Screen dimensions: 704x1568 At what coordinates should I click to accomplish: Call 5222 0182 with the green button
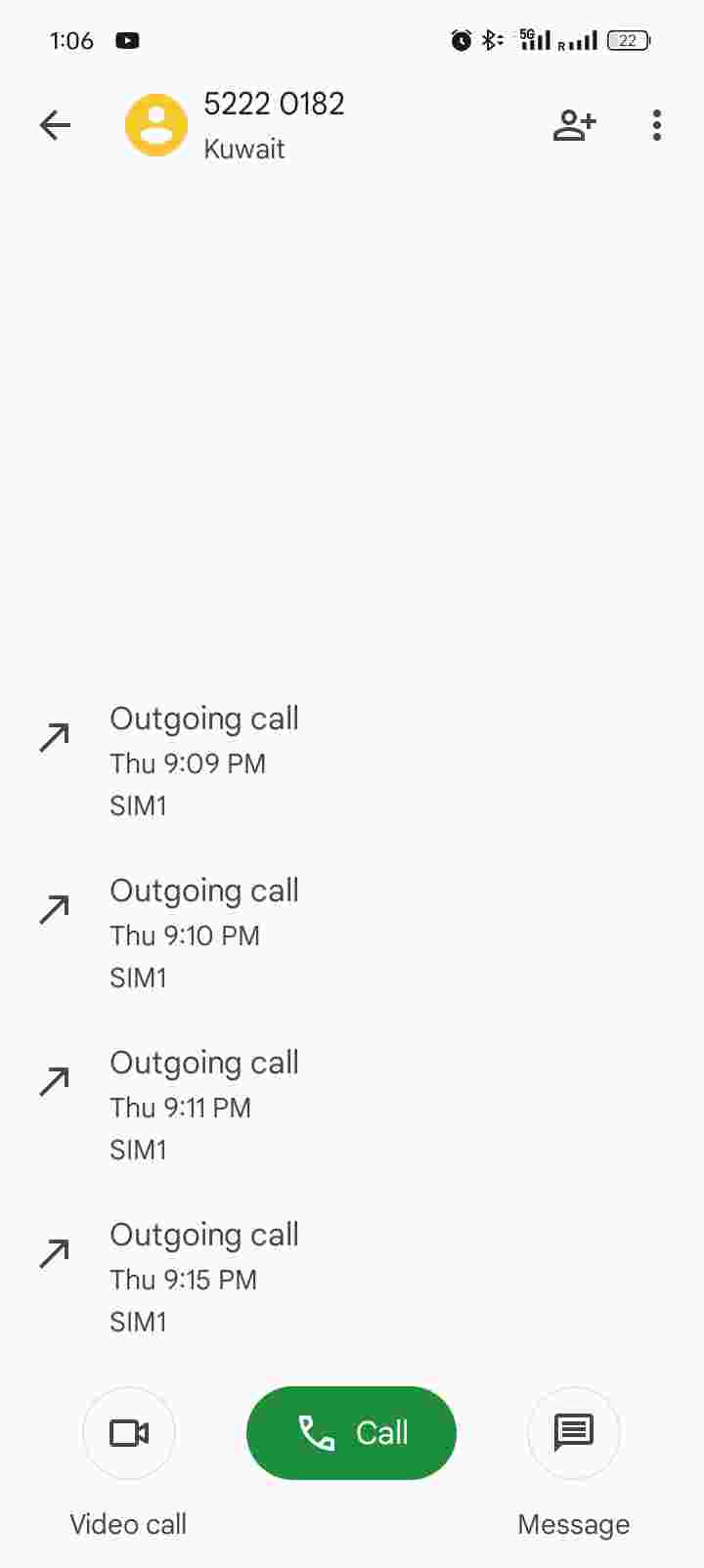click(351, 1433)
